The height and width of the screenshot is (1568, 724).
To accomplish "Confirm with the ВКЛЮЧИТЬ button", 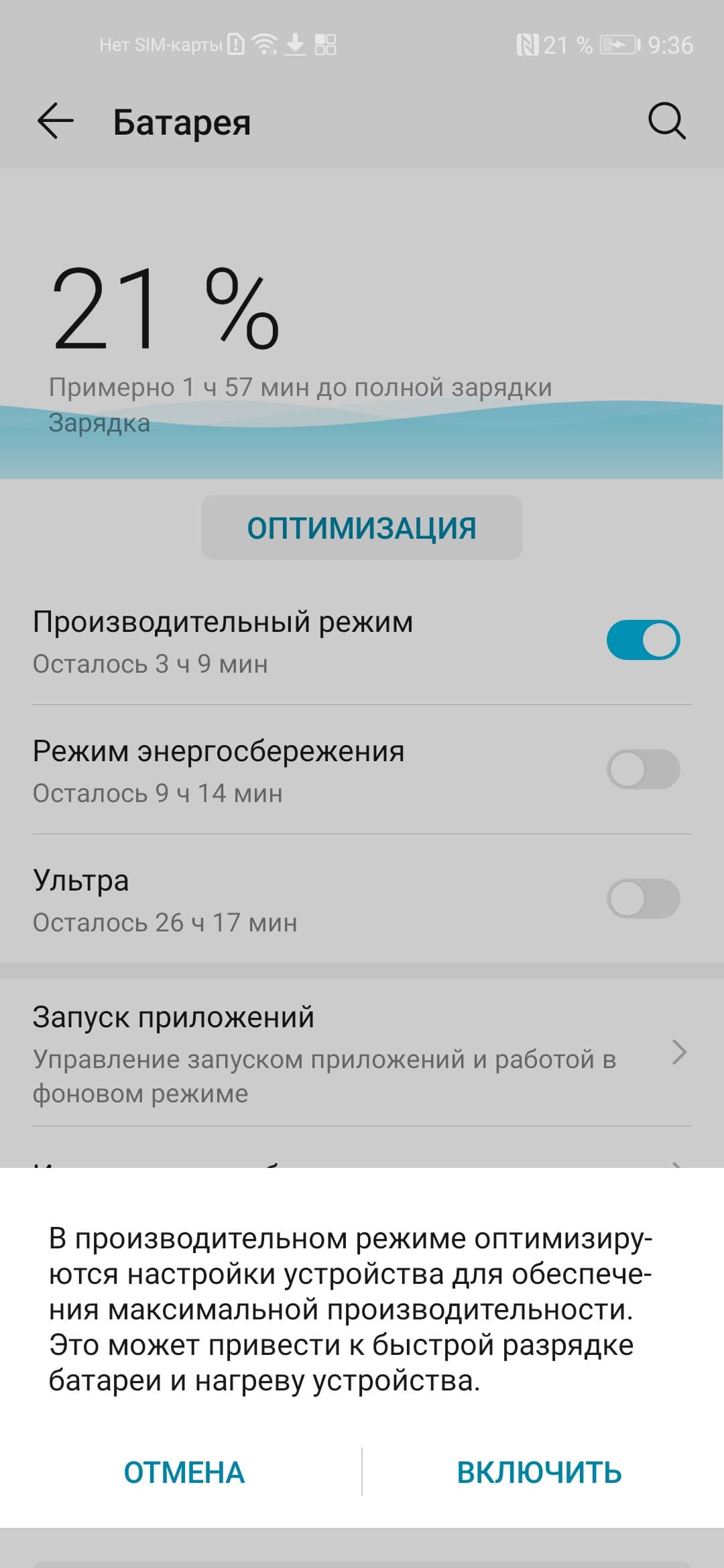I will 540,1472.
